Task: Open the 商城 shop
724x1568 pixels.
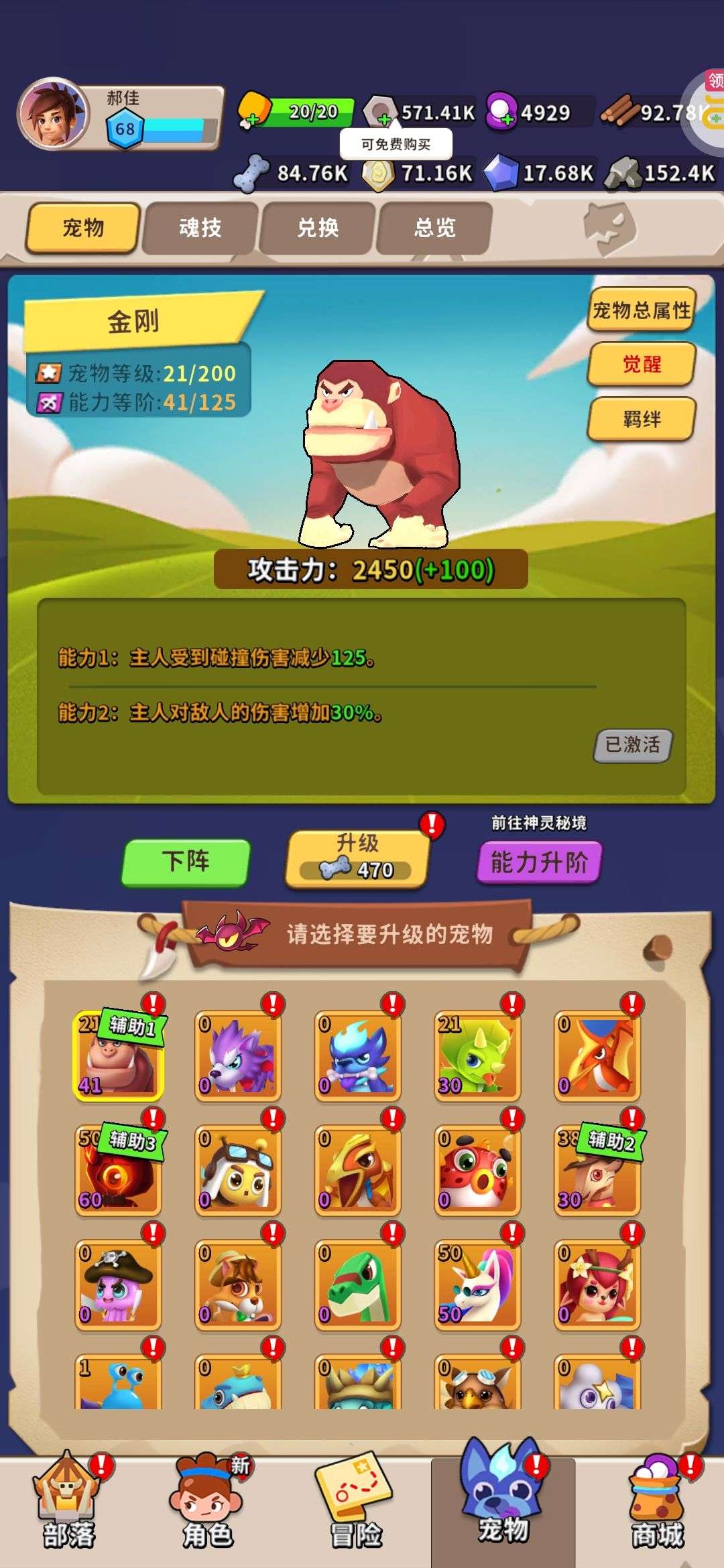Action: click(657, 1508)
